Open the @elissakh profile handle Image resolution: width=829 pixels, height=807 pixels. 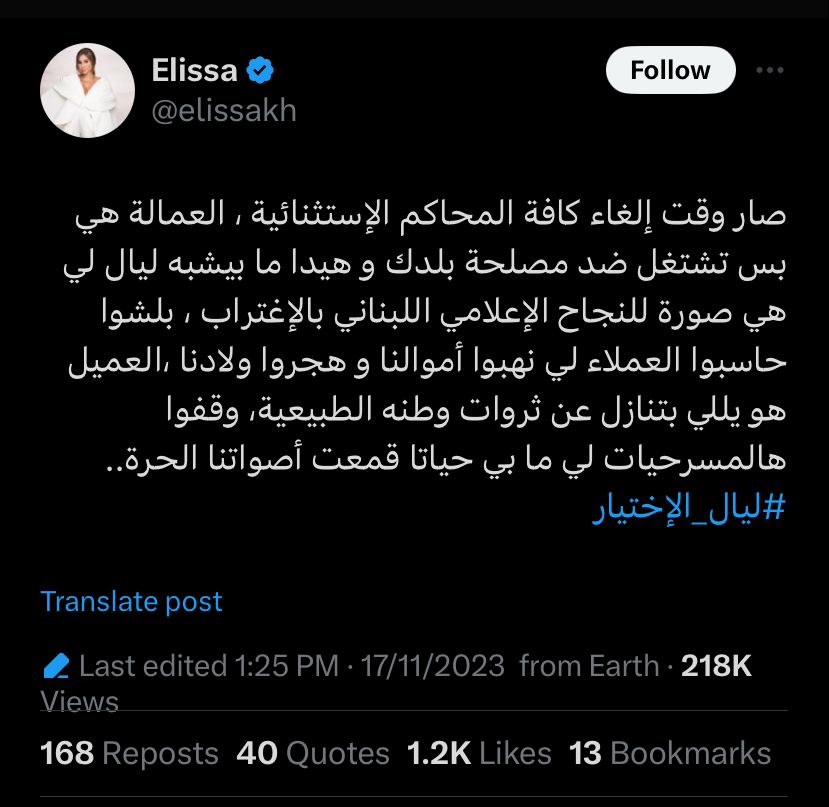(223, 109)
